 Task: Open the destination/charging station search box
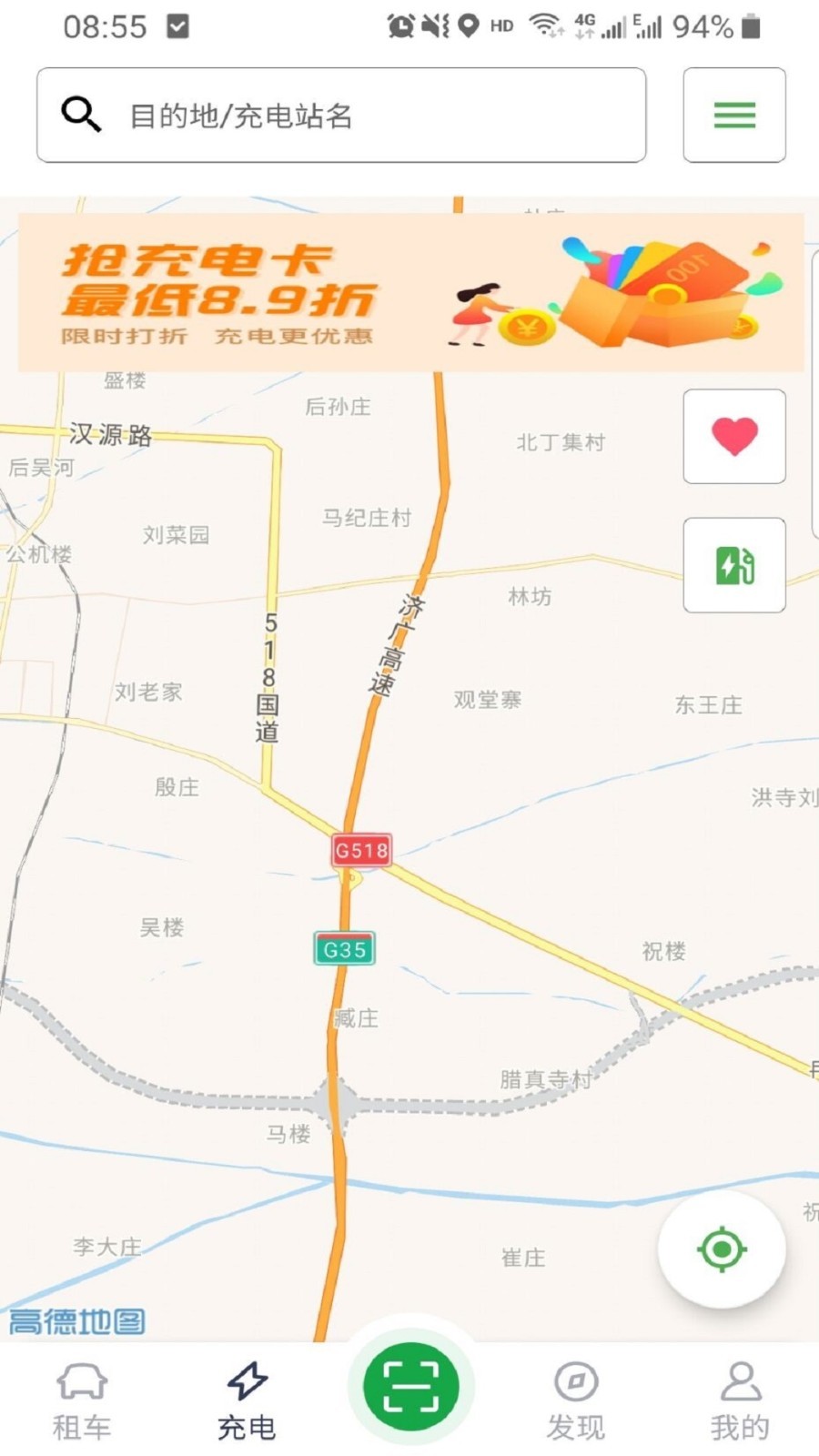(x=341, y=116)
